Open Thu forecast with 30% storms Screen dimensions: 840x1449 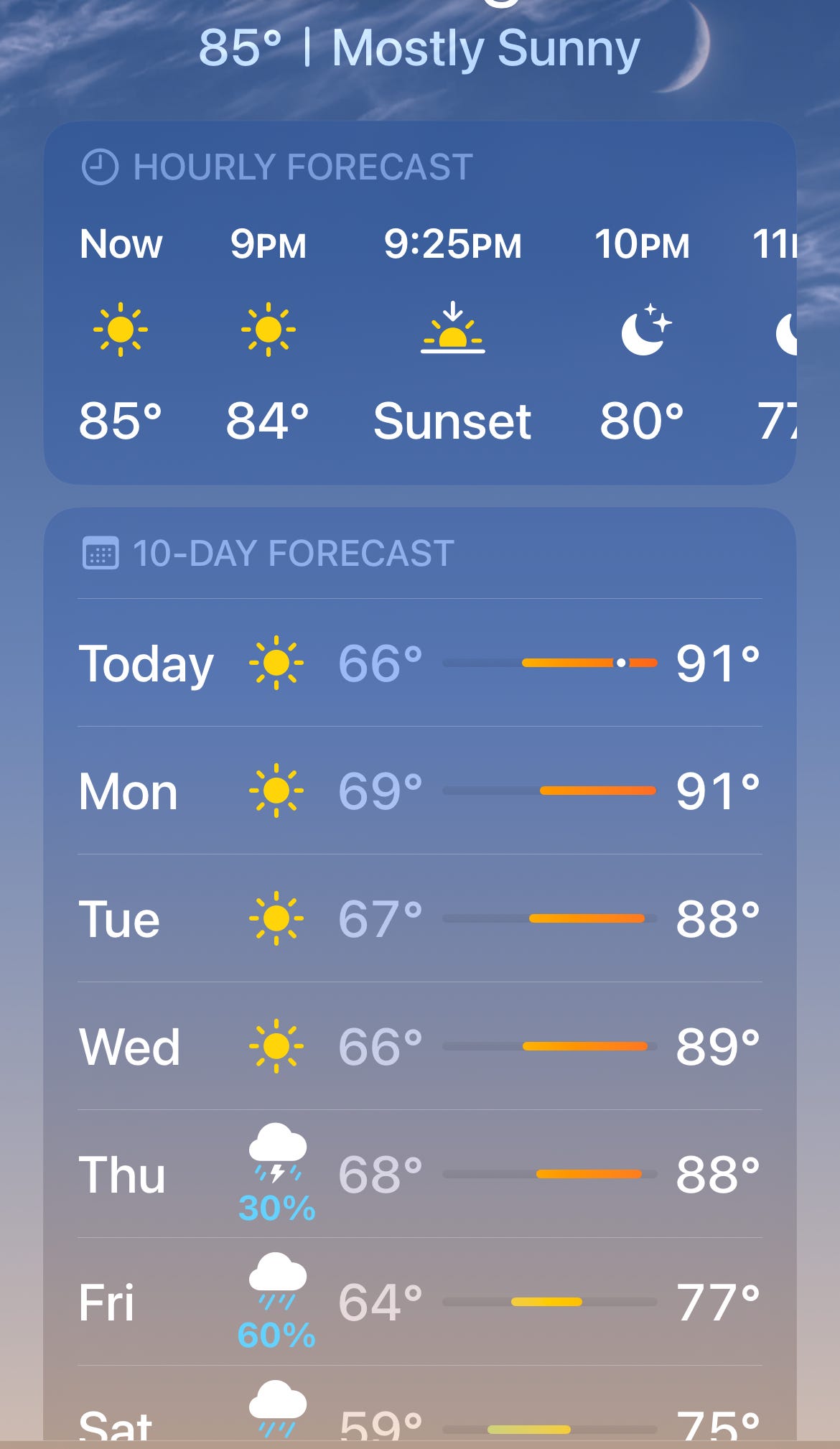(419, 1174)
